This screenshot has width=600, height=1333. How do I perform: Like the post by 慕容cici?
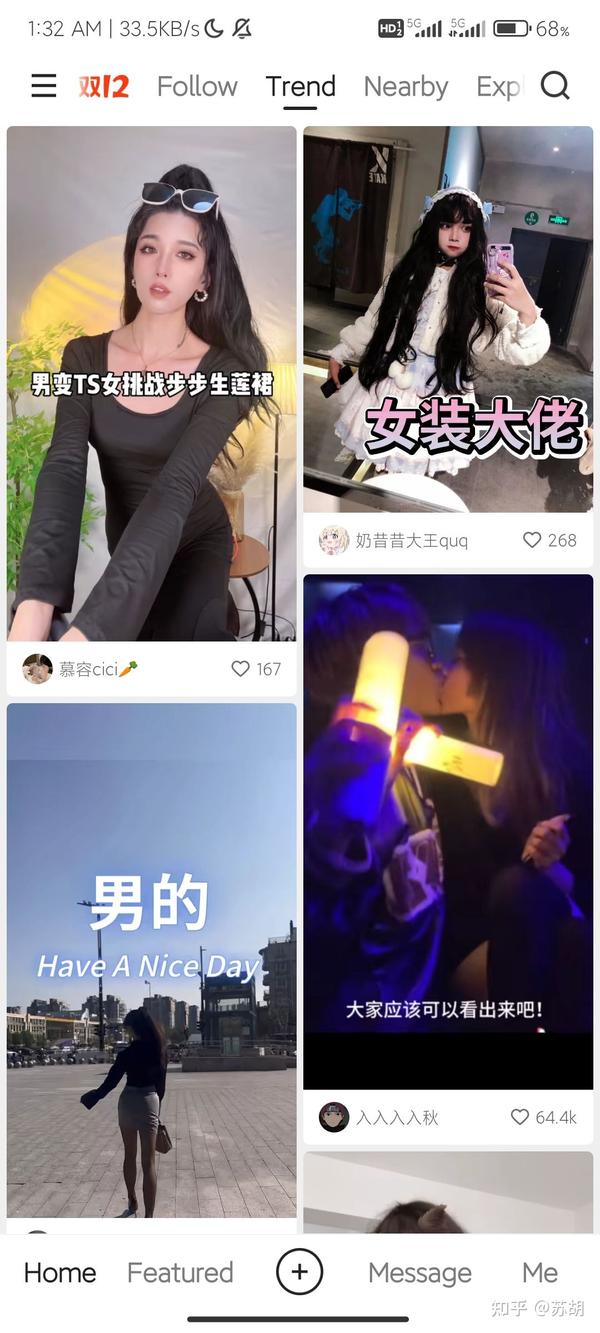pos(241,669)
